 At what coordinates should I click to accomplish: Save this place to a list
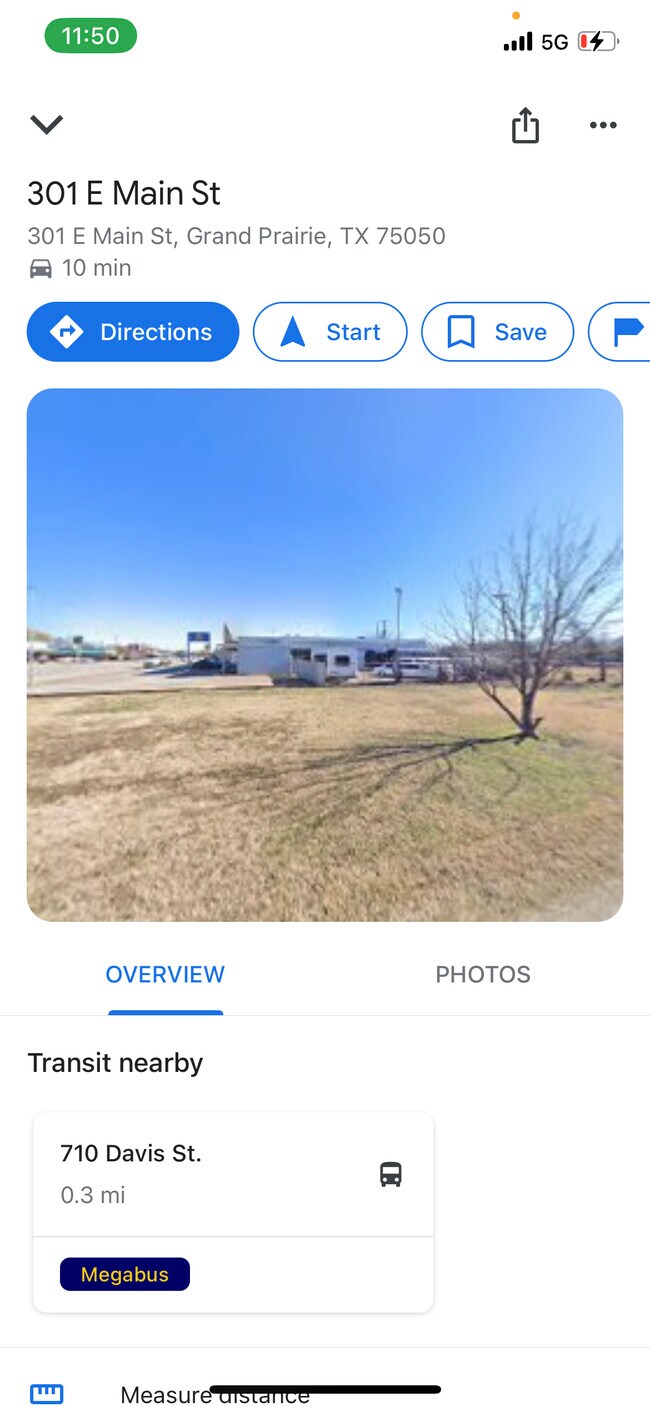tap(497, 332)
